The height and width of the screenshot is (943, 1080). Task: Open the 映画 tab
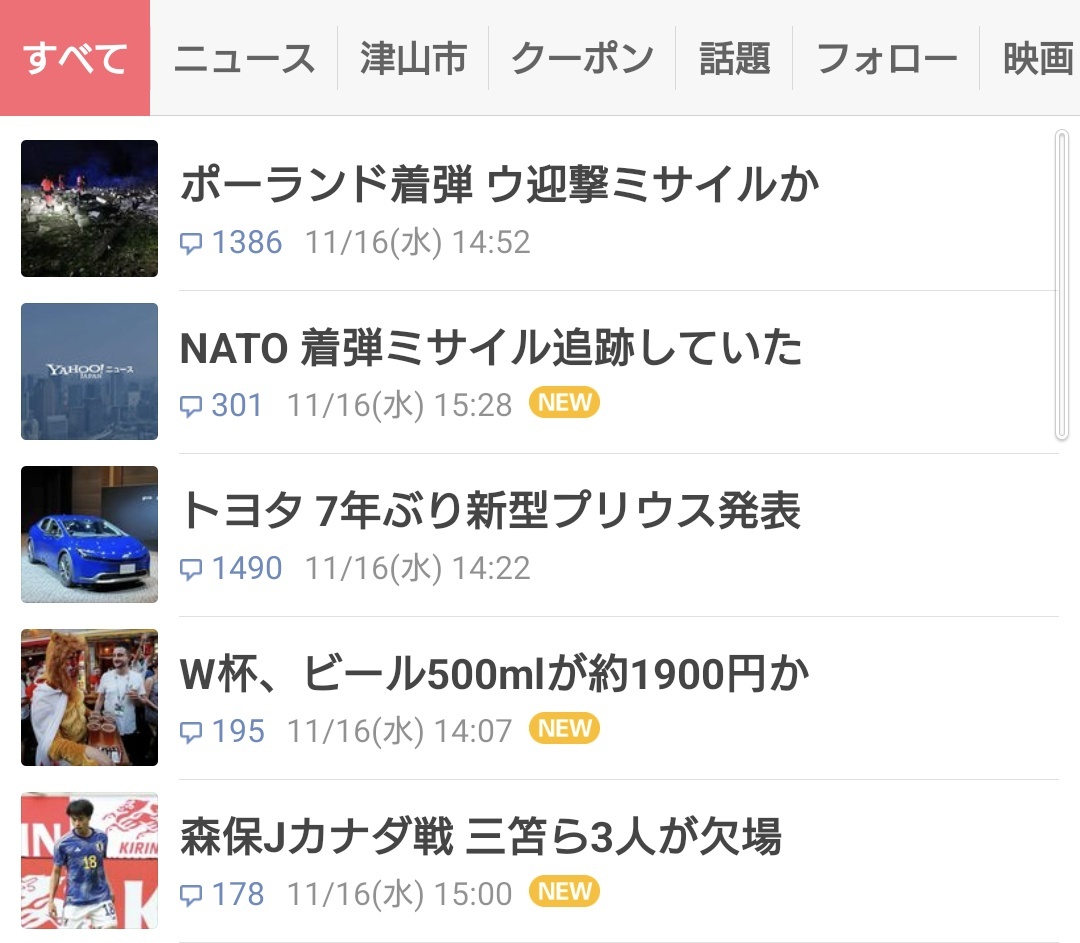(1037, 58)
